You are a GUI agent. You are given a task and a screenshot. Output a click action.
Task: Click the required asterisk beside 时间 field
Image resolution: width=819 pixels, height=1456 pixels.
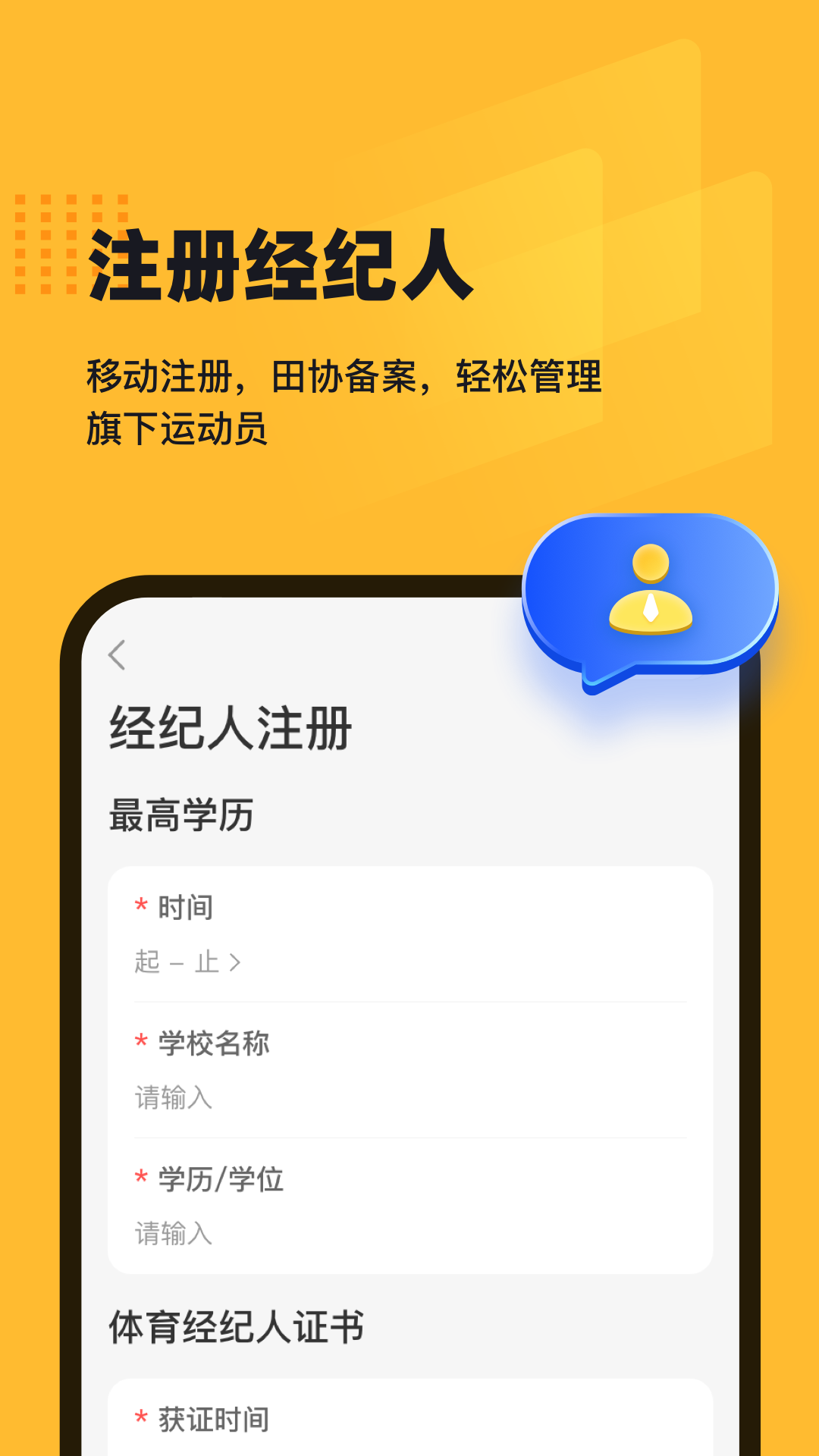click(x=140, y=907)
